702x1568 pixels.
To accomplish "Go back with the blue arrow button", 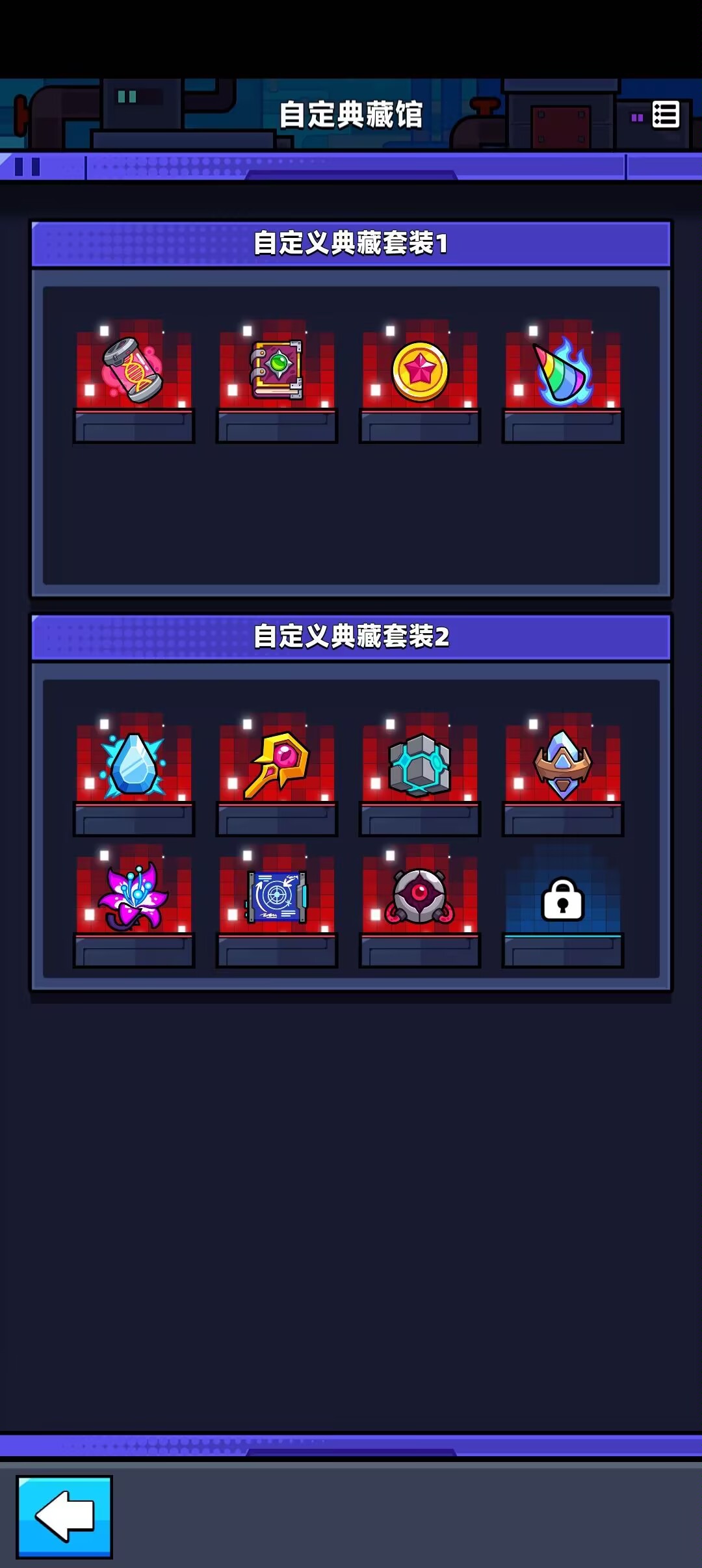I will tap(64, 1516).
